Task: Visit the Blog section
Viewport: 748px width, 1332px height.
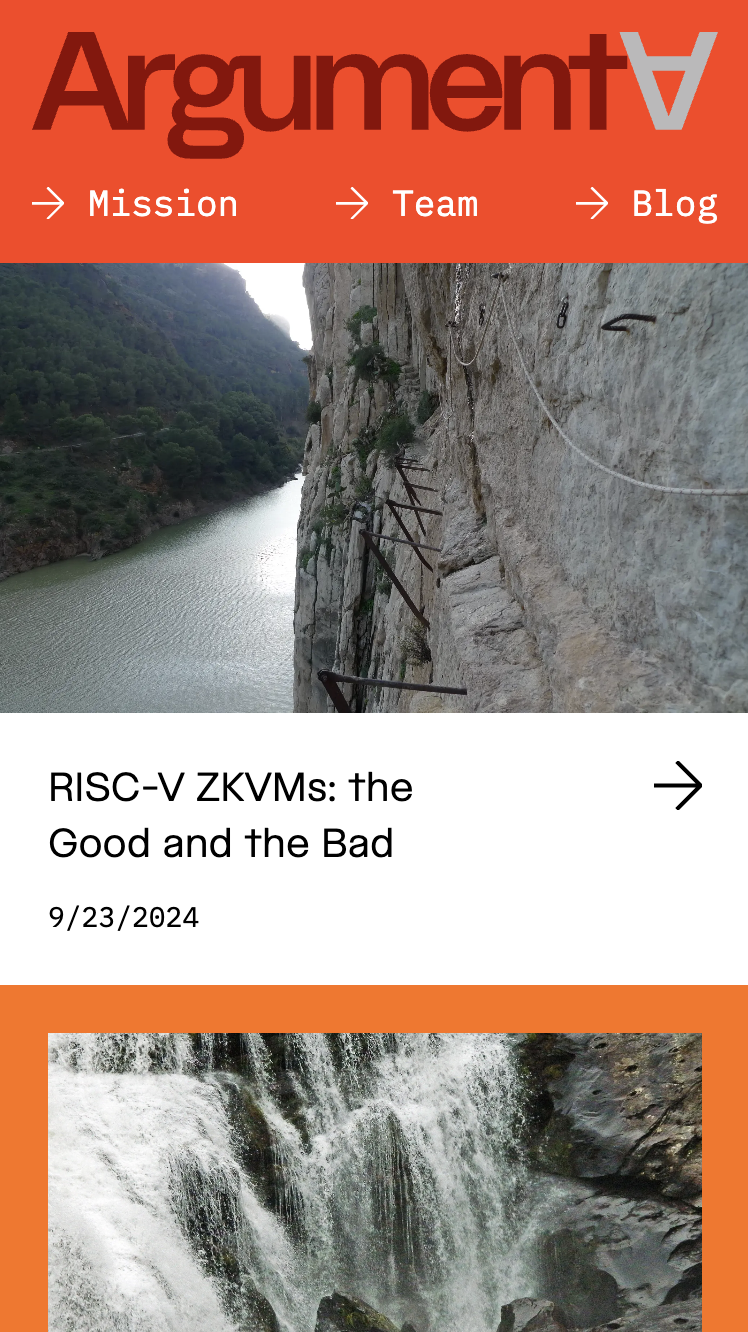Action: pyautogui.click(x=647, y=204)
